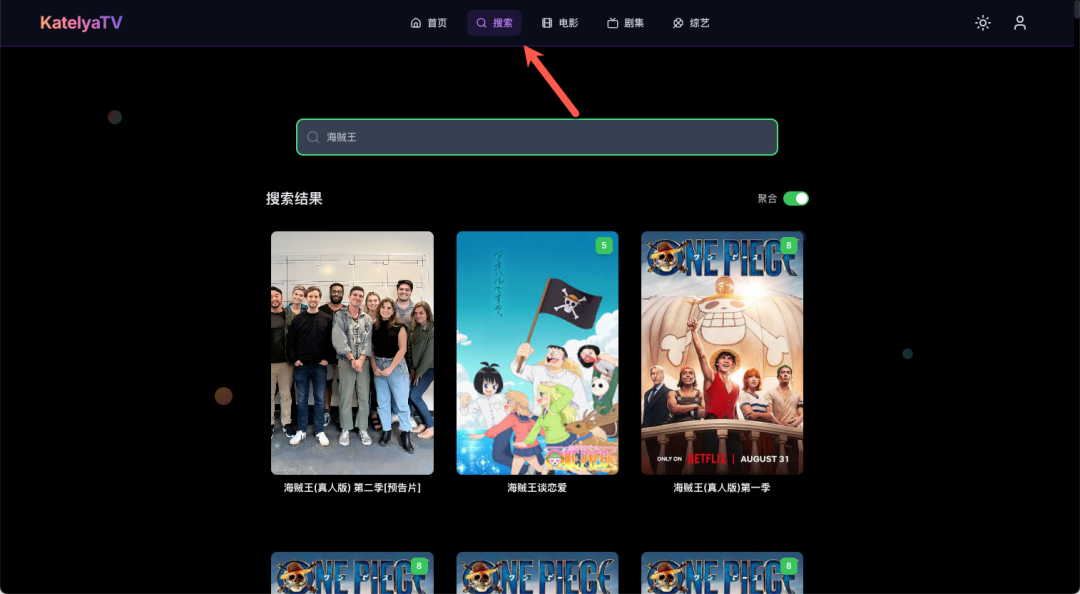Open the 剧集 series tab
Image resolution: width=1080 pixels, height=594 pixels.
pos(626,23)
